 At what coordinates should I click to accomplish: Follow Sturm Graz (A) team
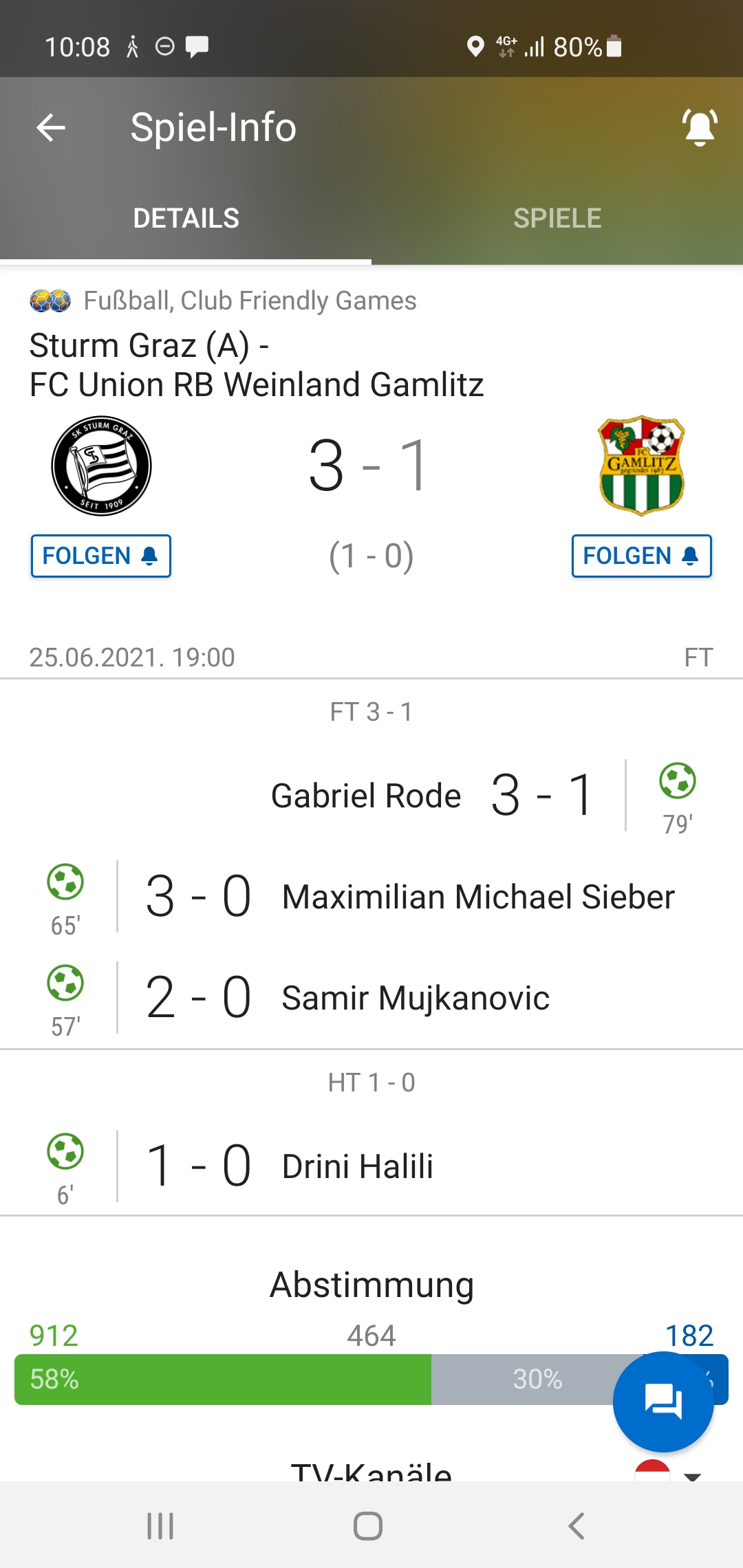[x=101, y=556]
